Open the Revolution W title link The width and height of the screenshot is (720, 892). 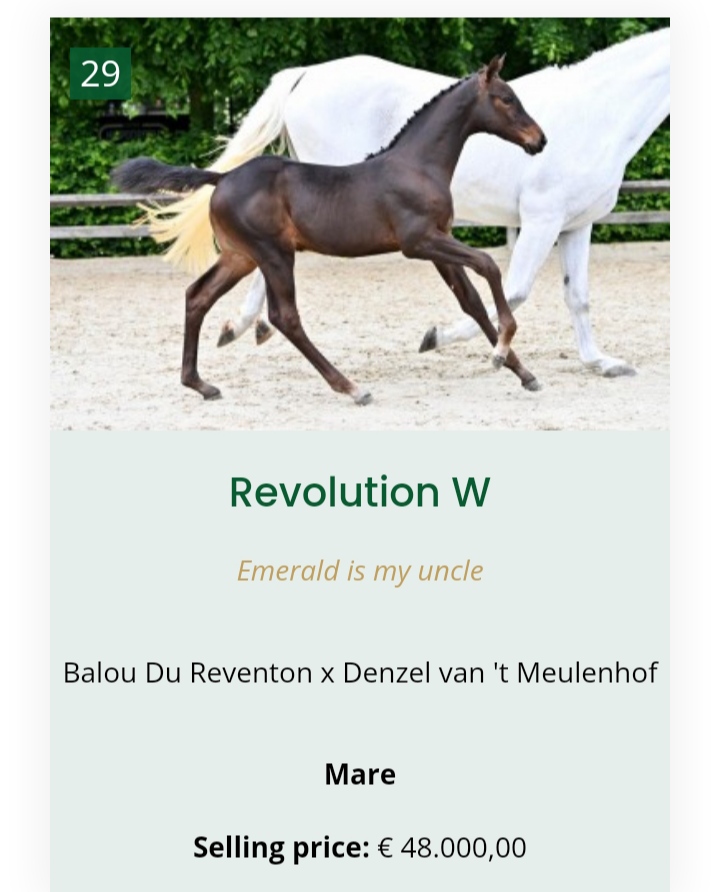(x=360, y=492)
